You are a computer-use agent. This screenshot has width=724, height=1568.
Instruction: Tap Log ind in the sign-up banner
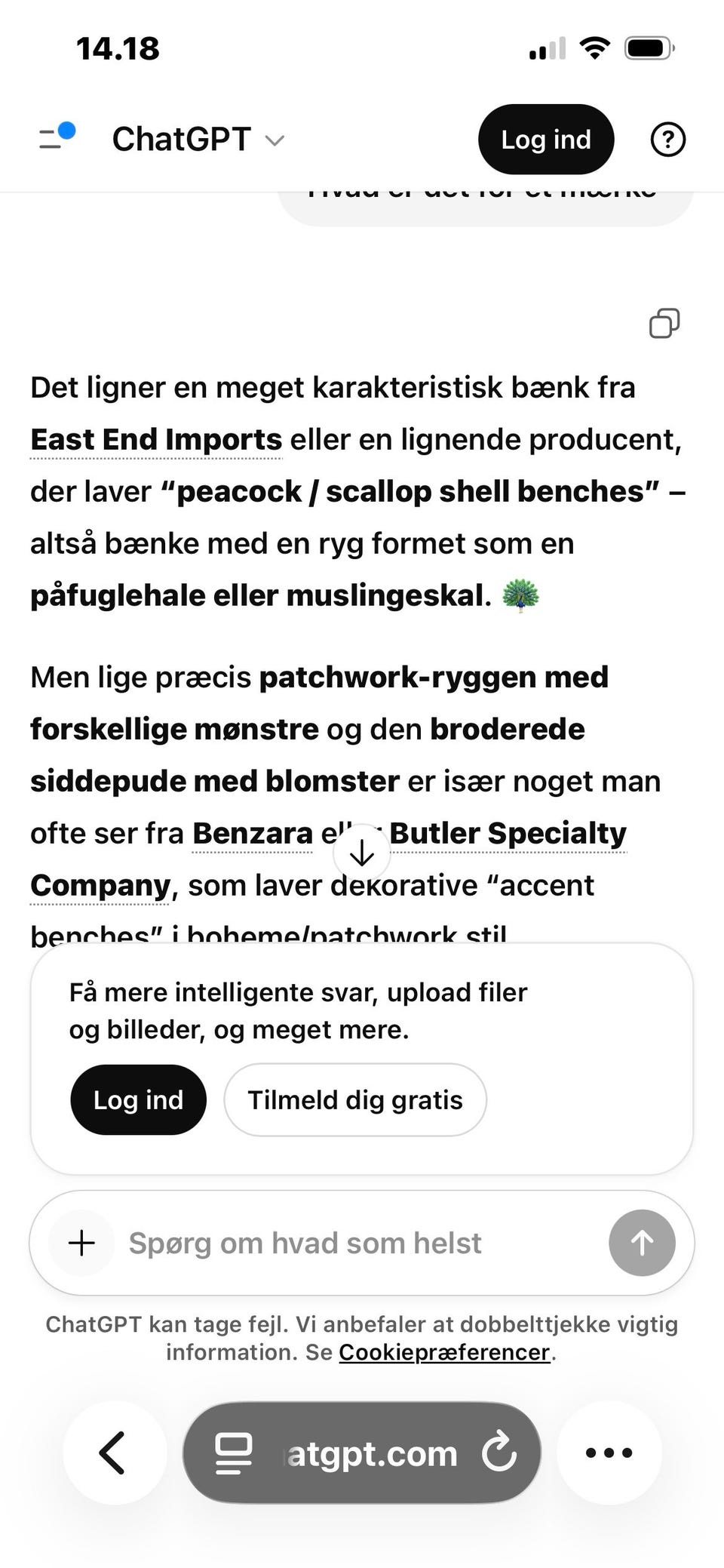pos(138,1099)
